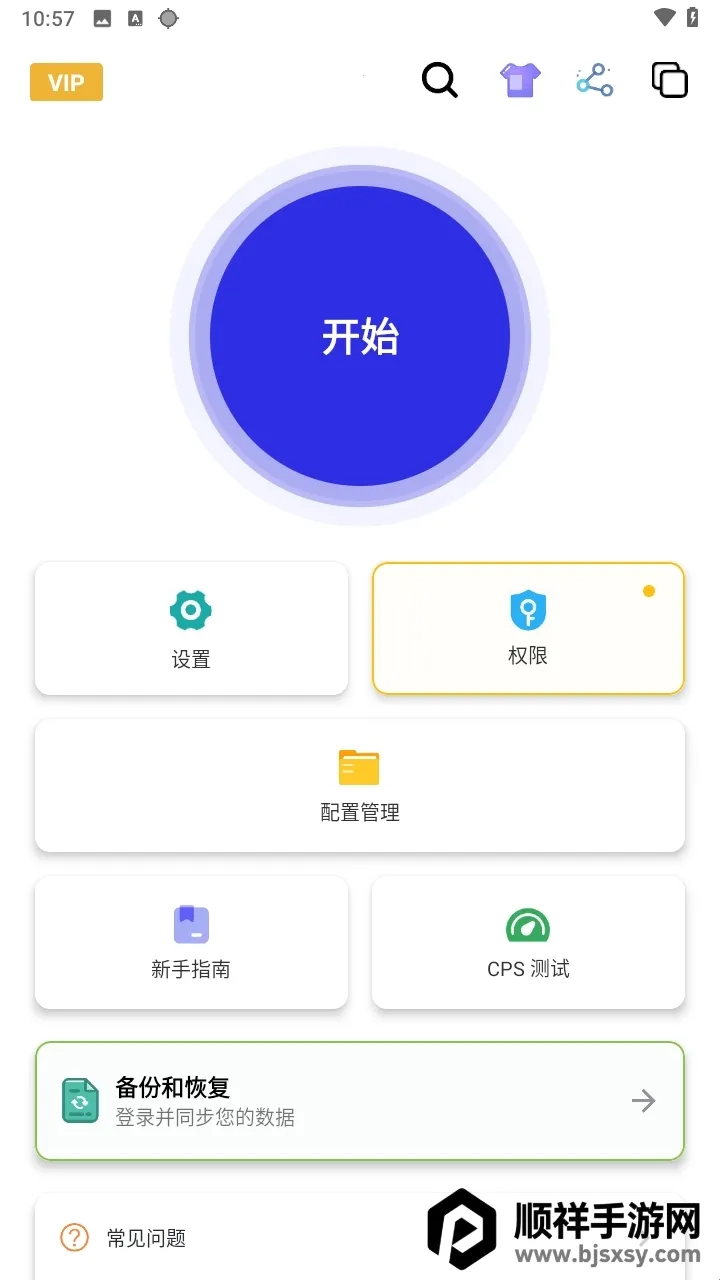Tap the 权限 shield icon
Viewport: 720px width, 1280px height.
pos(527,610)
